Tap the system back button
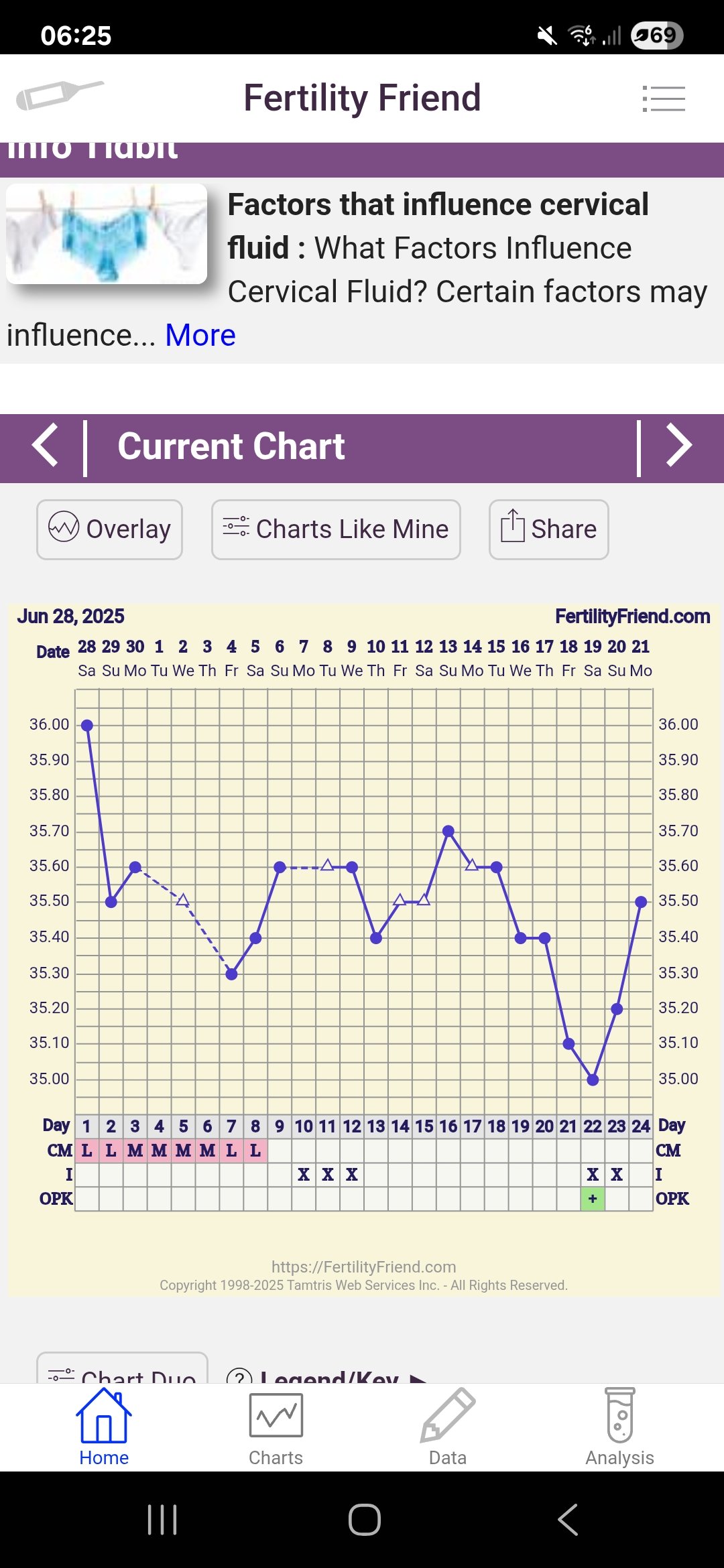 (568, 1519)
